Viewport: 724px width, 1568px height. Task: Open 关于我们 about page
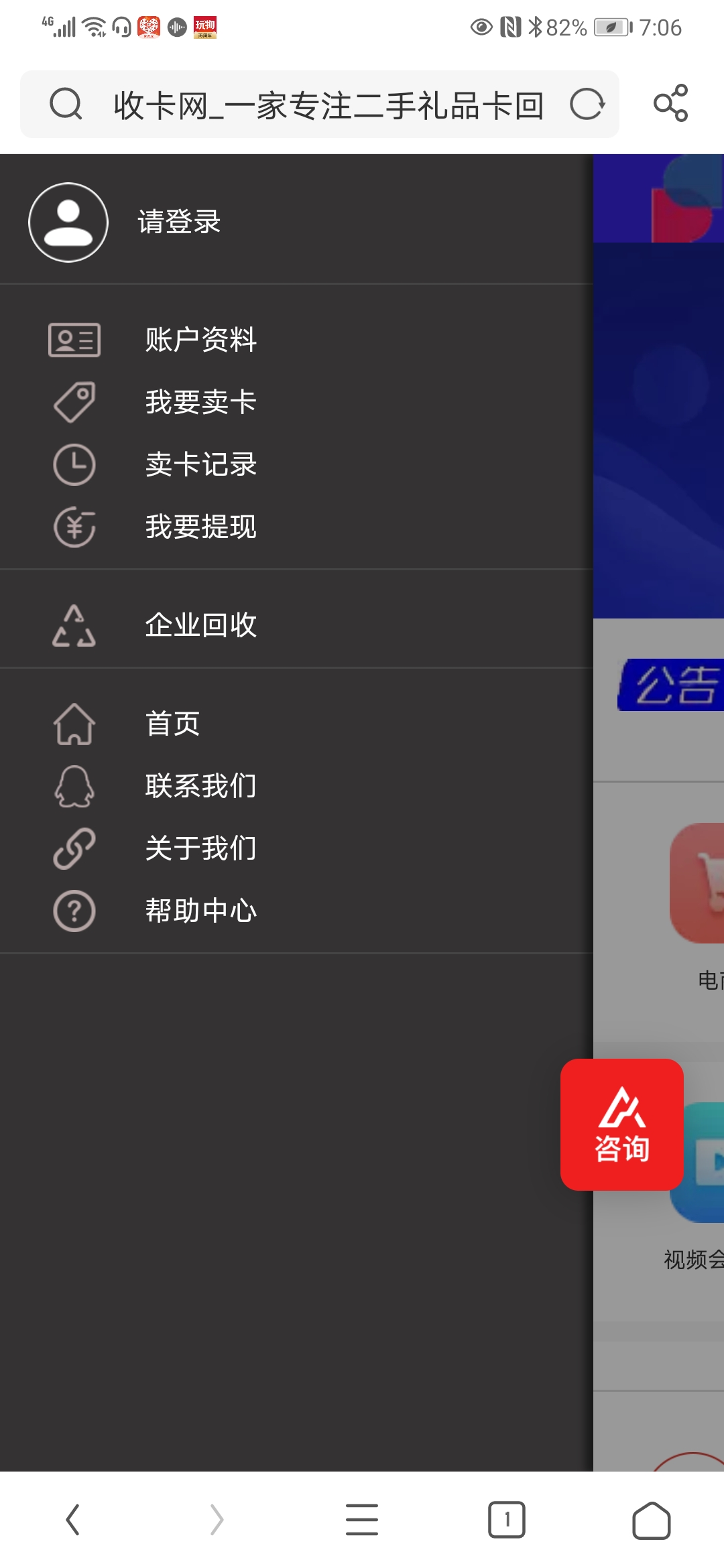pos(200,848)
